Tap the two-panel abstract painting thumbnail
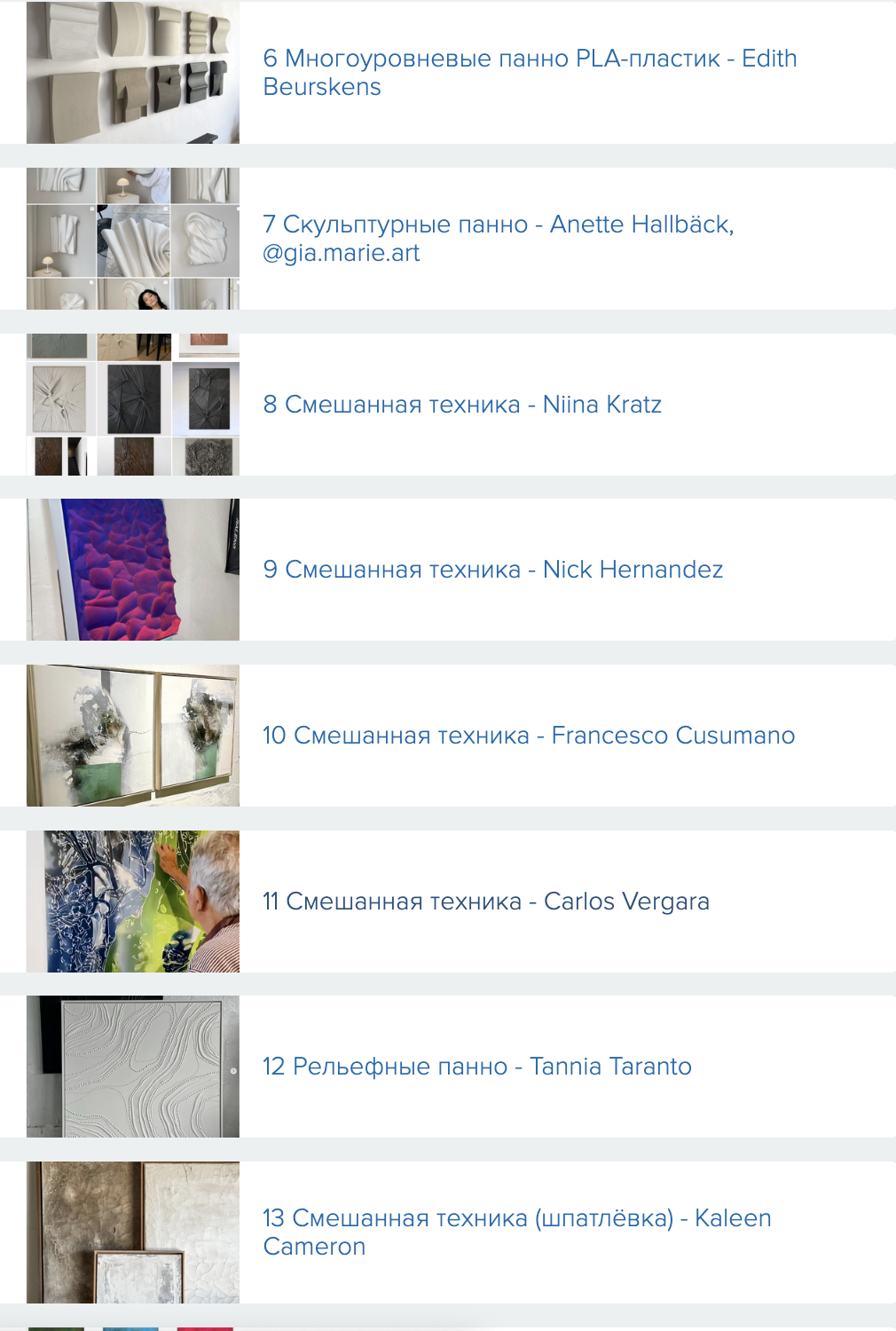The image size is (896, 1331). pos(133,736)
